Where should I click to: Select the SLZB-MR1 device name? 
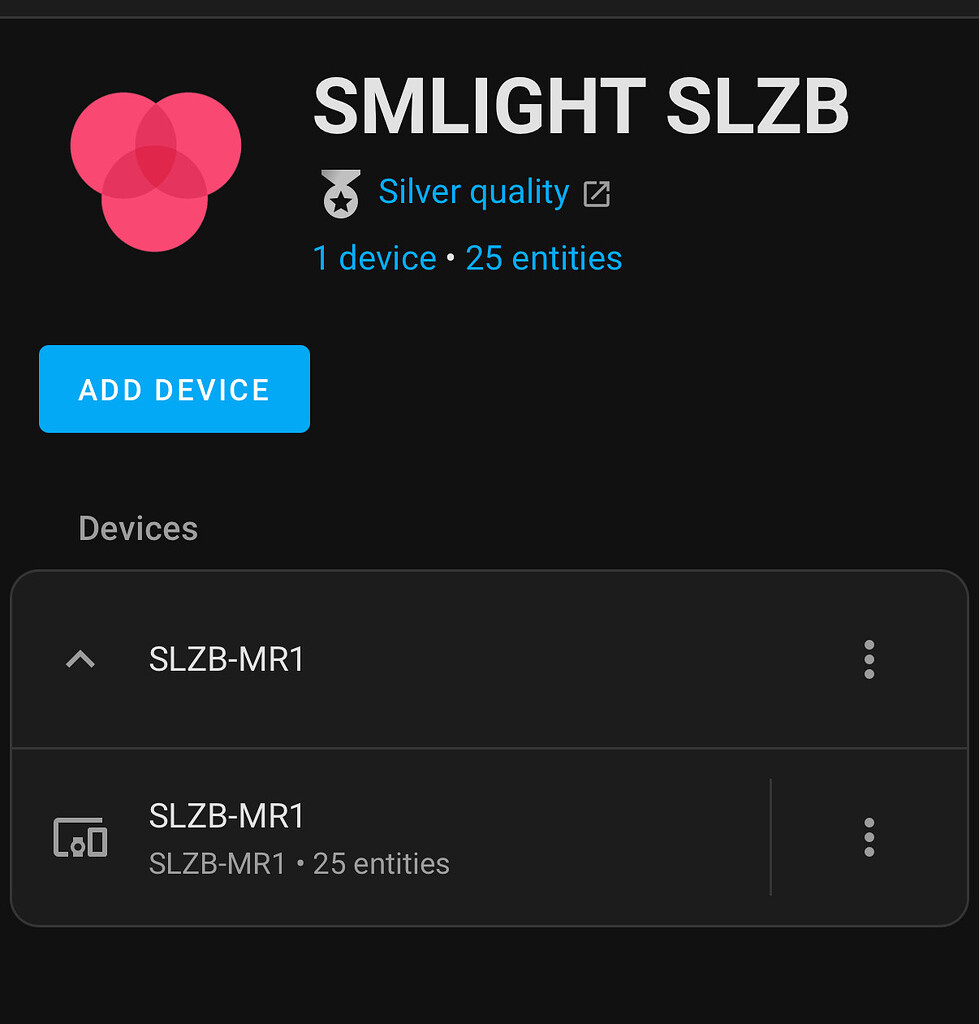226,817
